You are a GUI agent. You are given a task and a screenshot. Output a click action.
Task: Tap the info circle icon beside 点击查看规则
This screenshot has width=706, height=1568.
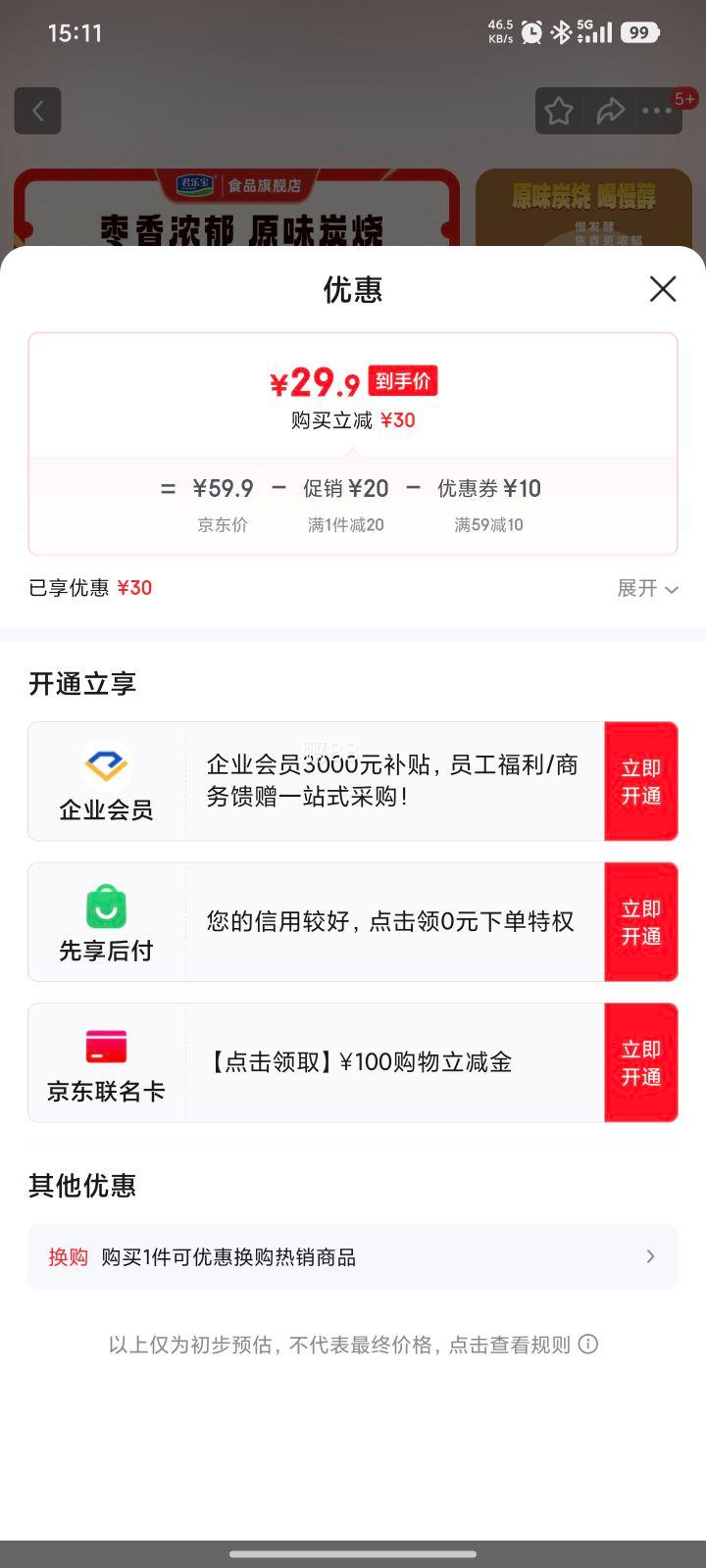click(587, 1344)
